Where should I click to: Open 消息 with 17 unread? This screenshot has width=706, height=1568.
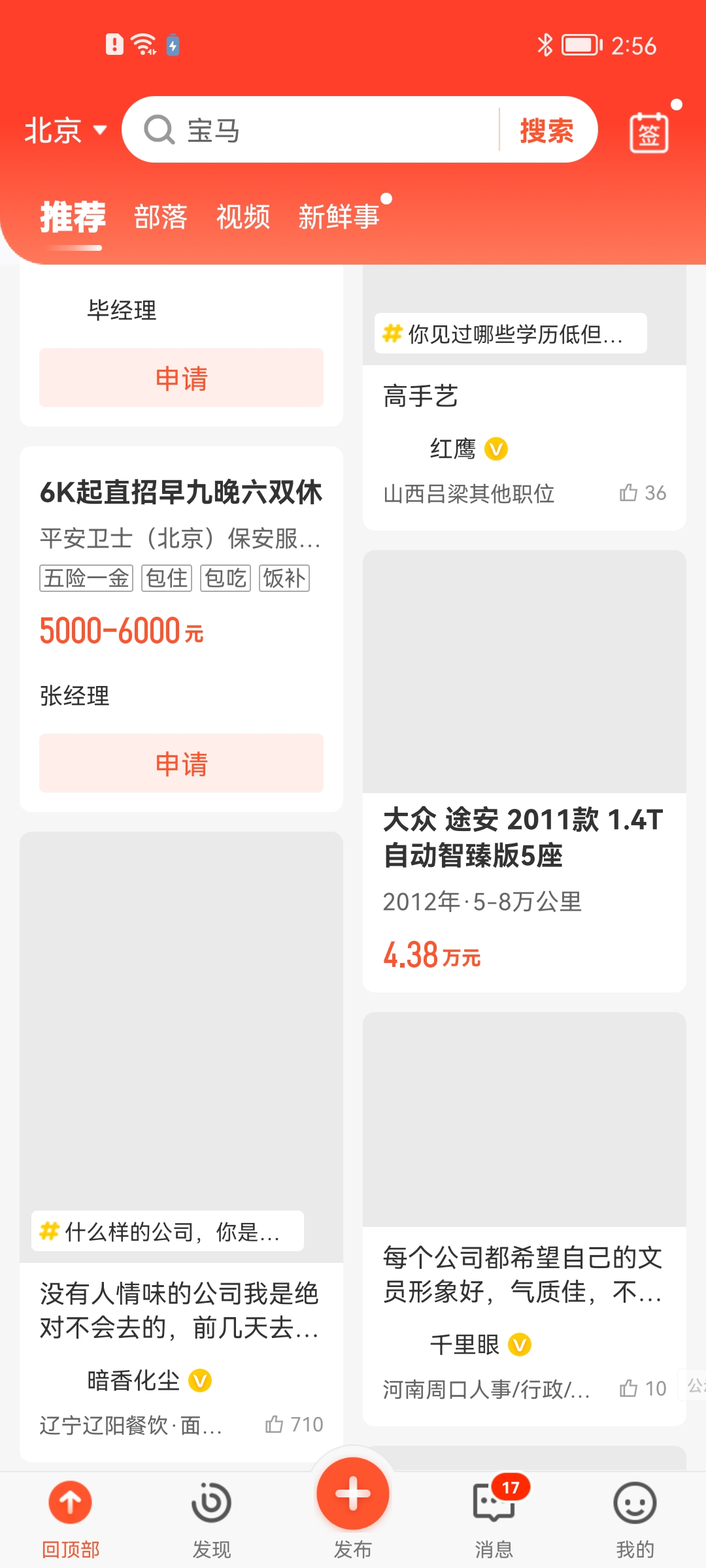click(494, 1520)
